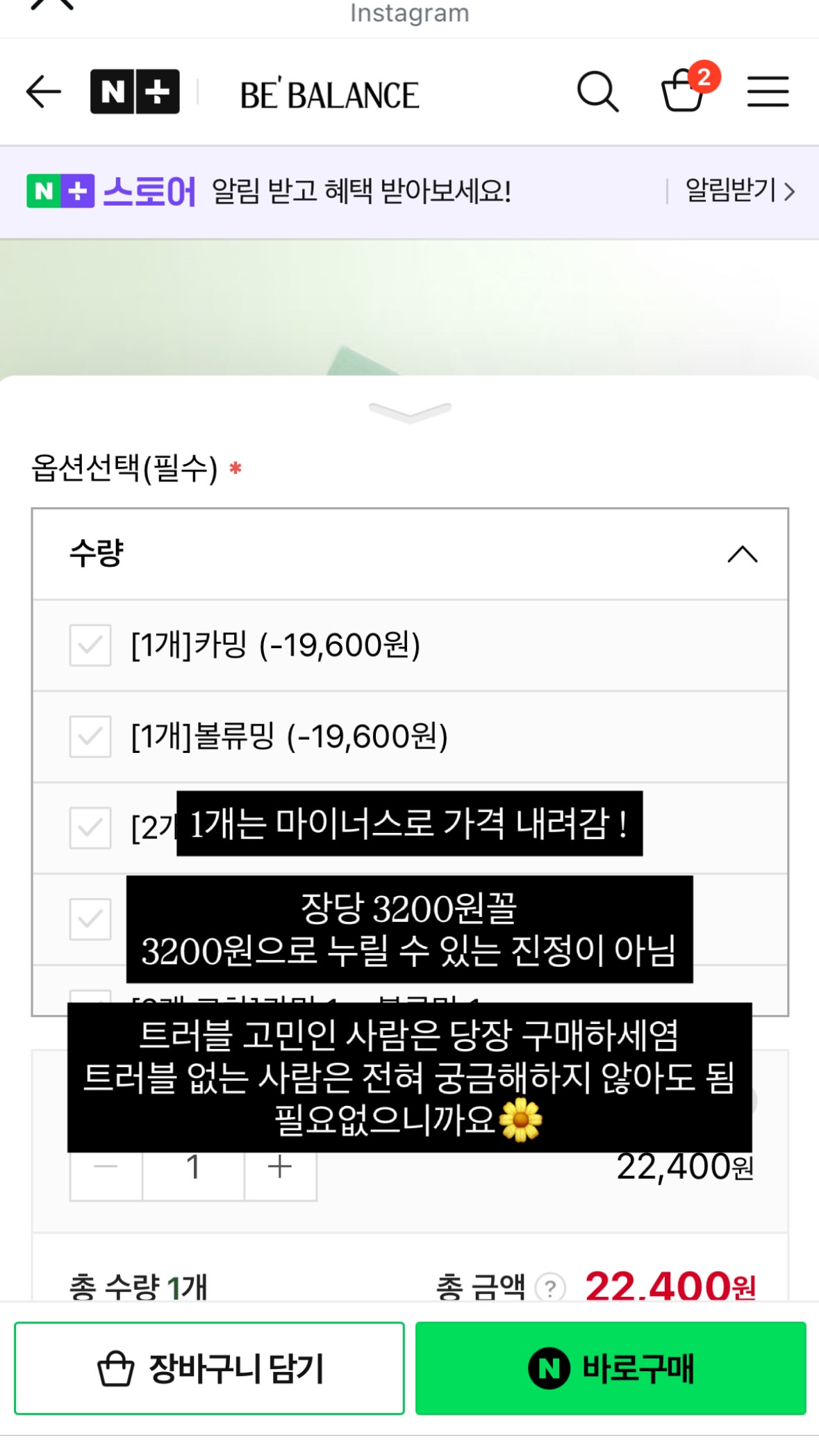819x1456 pixels.
Task: Open the hamburger menu
Action: 768,92
